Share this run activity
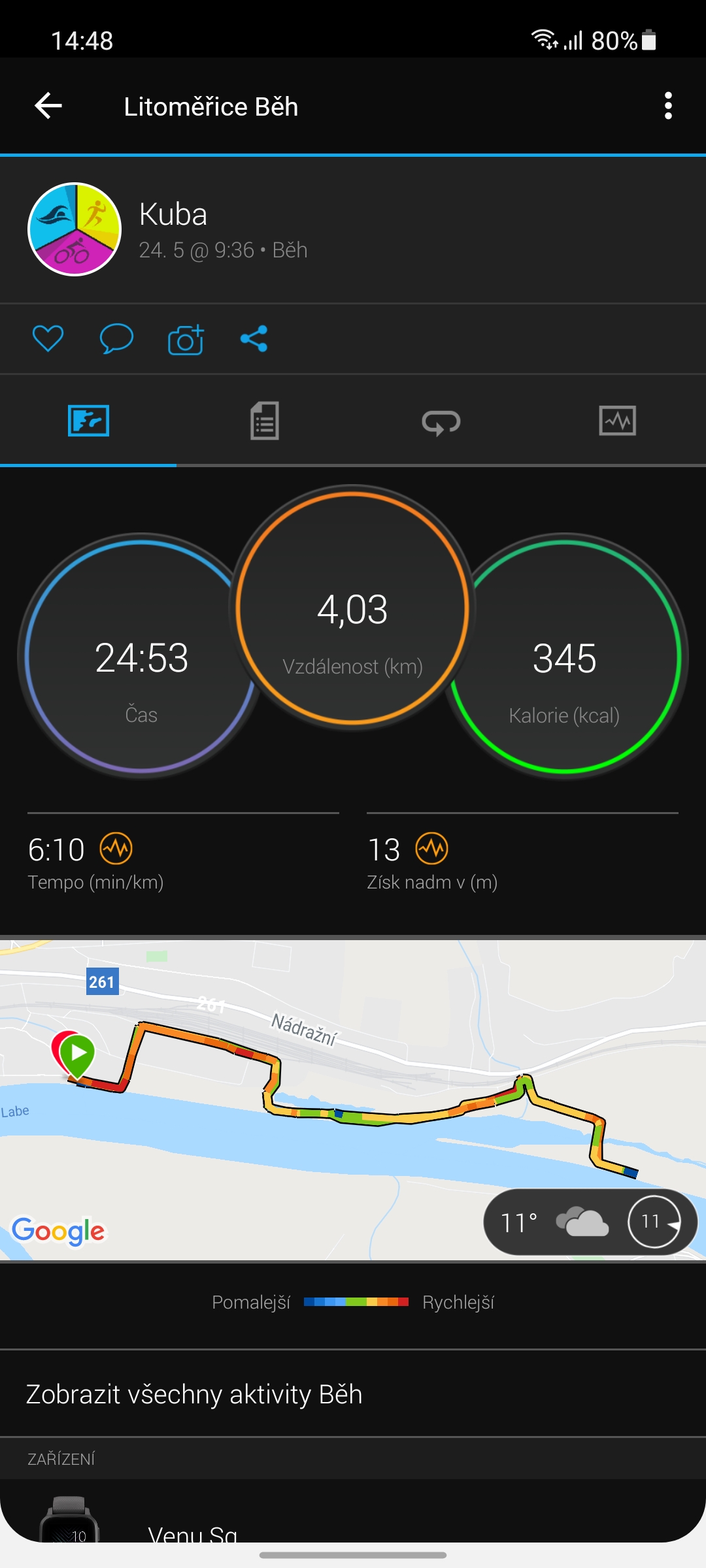 coord(254,338)
